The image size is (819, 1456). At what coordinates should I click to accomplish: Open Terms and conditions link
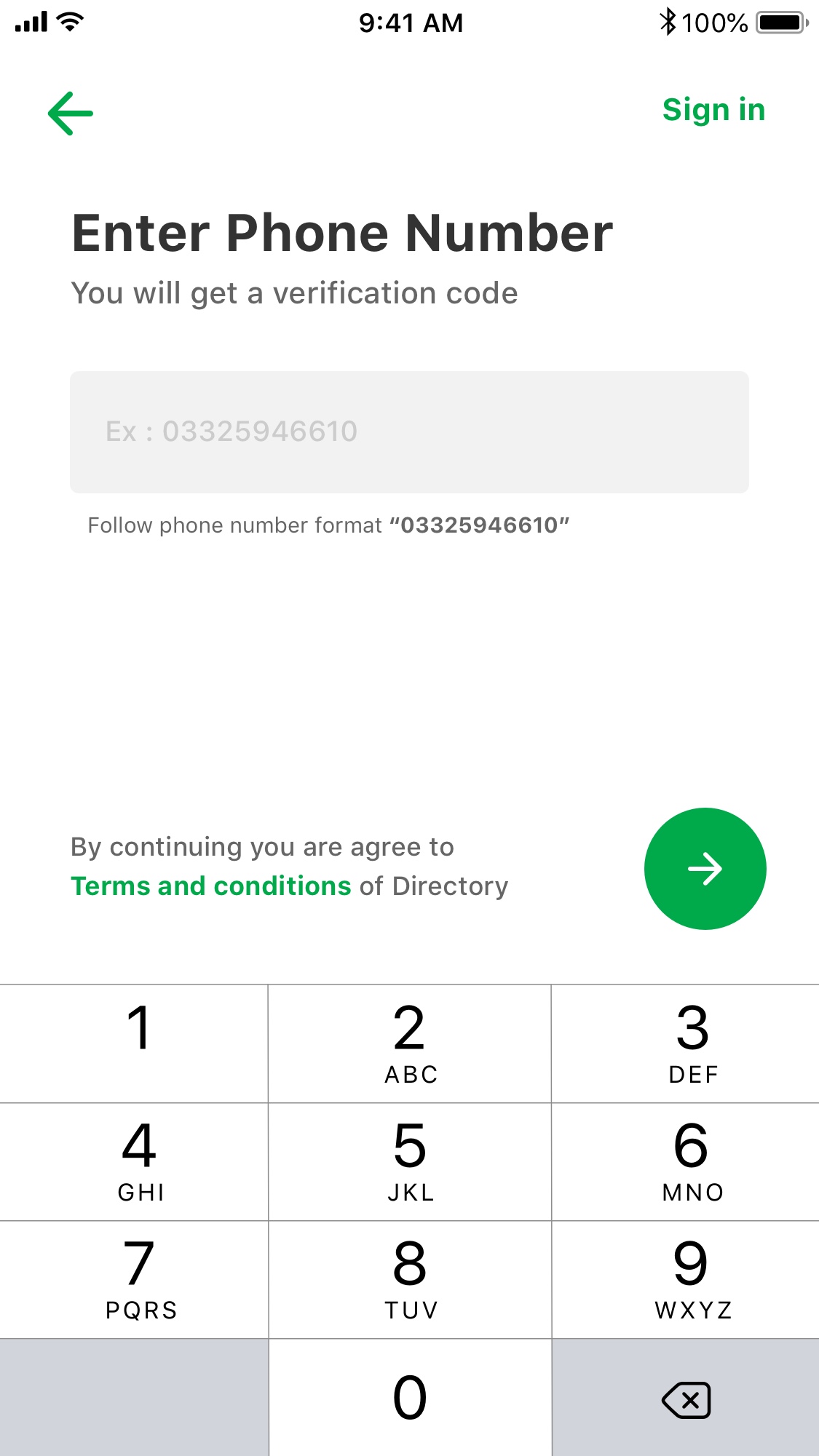point(211,886)
